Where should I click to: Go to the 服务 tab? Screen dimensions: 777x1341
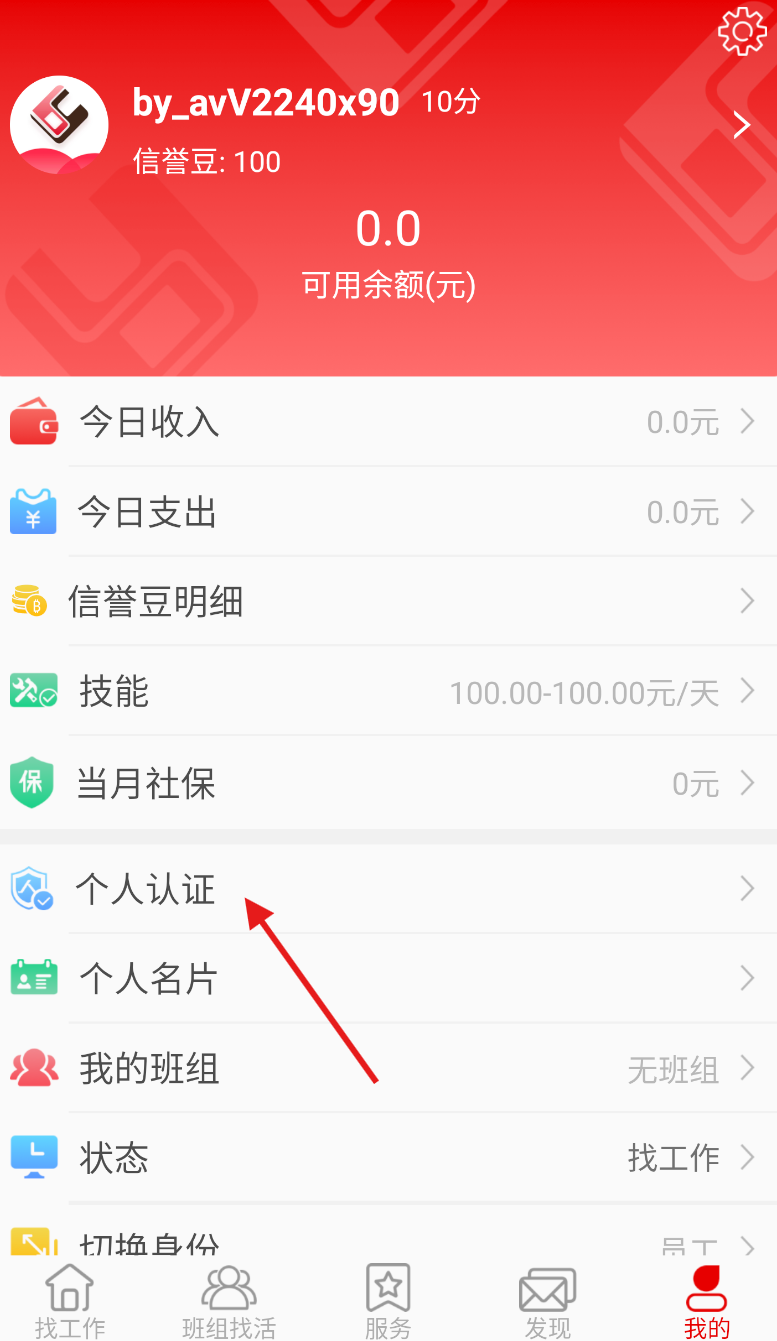click(x=388, y=1300)
